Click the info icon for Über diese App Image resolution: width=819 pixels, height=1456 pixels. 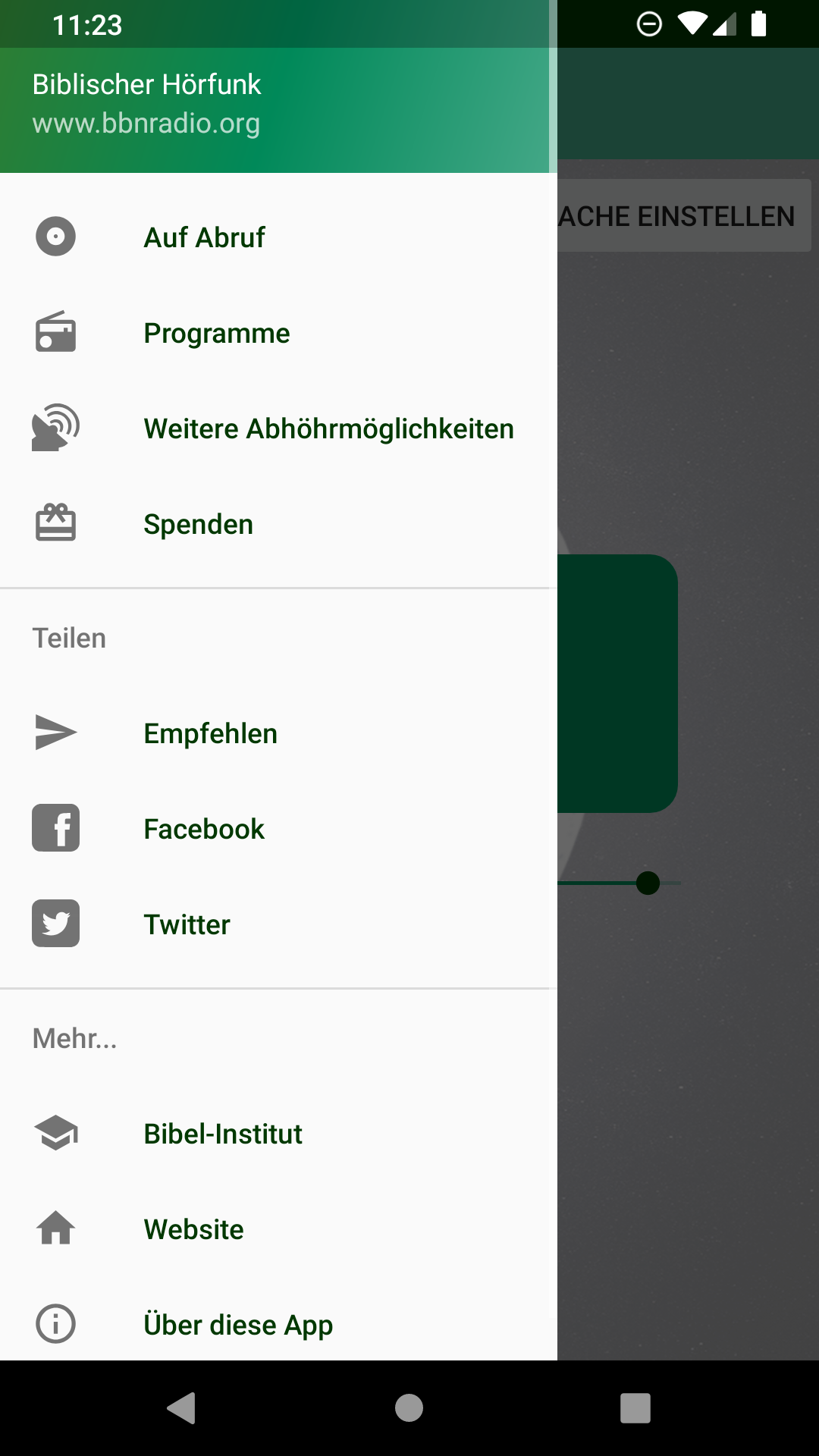pos(55,1325)
